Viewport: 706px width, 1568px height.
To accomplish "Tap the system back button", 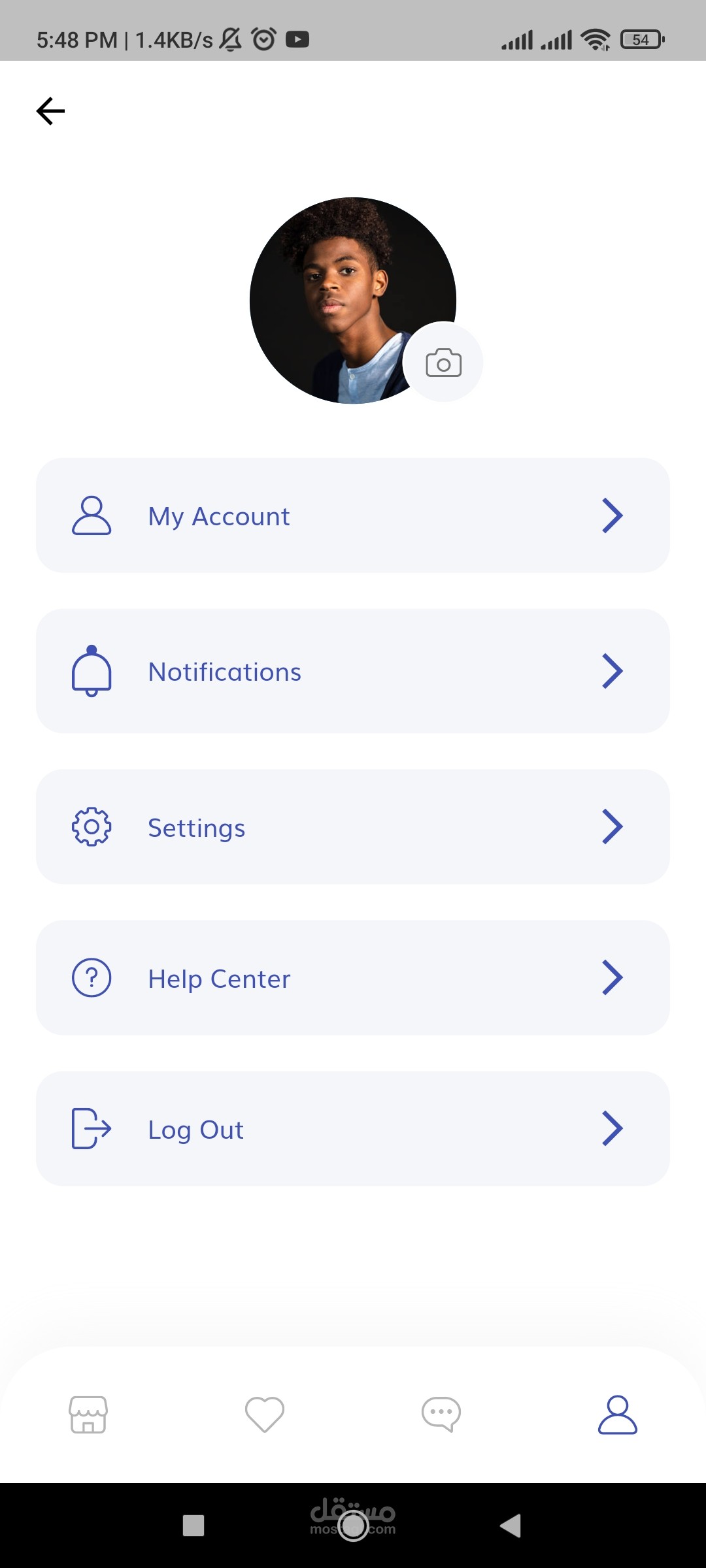I will [x=511, y=1526].
